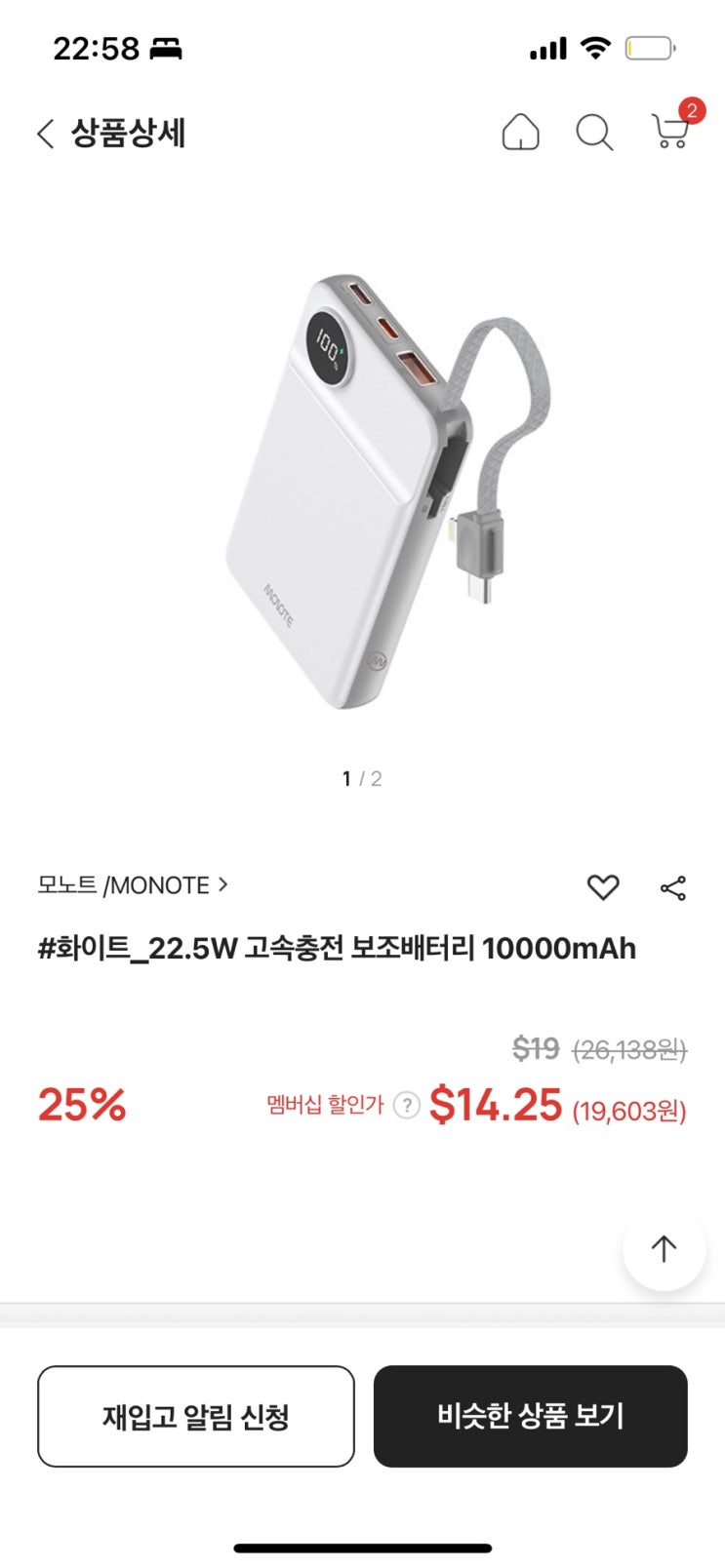Show 멤버십 할인가 help info
Screen dimensions: 725x1568
(x=407, y=1105)
